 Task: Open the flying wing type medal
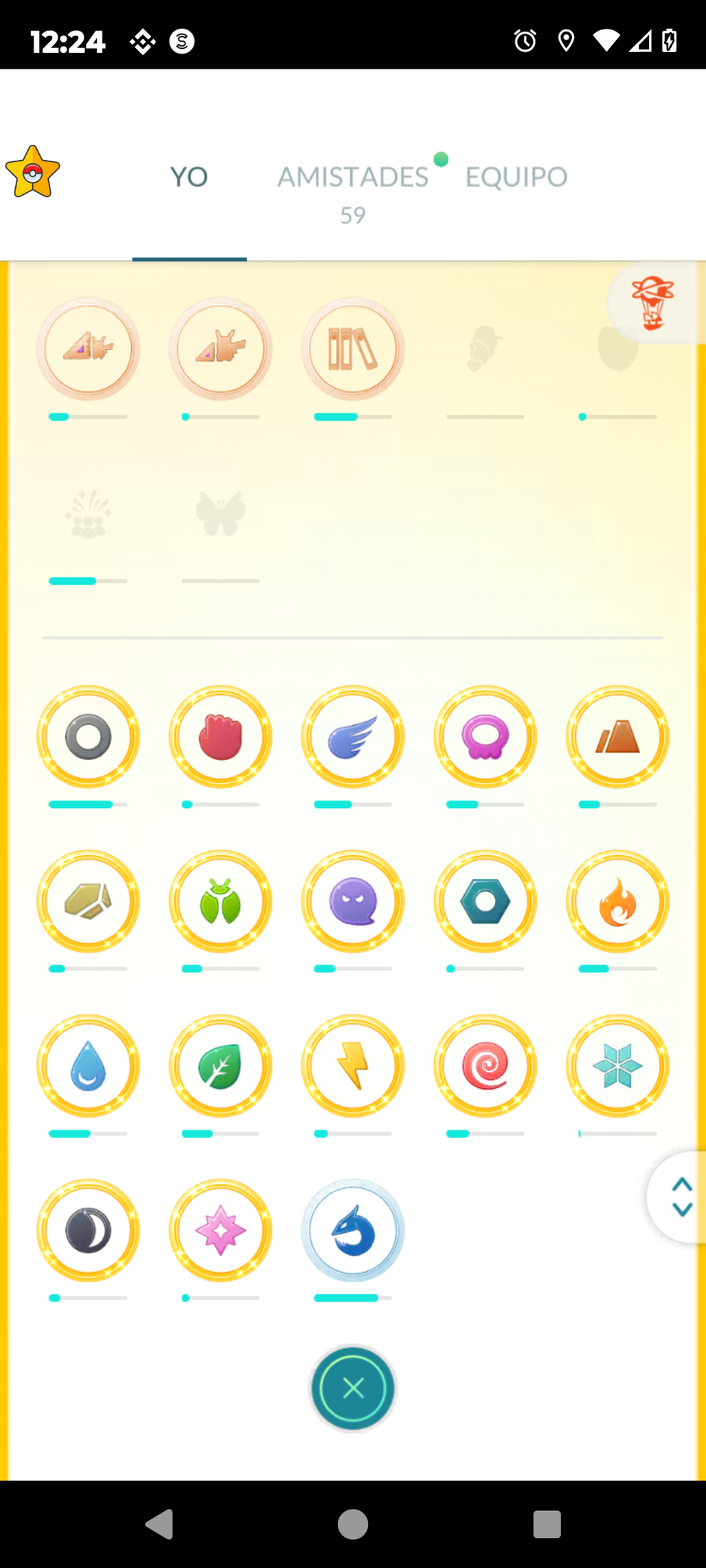tap(352, 737)
